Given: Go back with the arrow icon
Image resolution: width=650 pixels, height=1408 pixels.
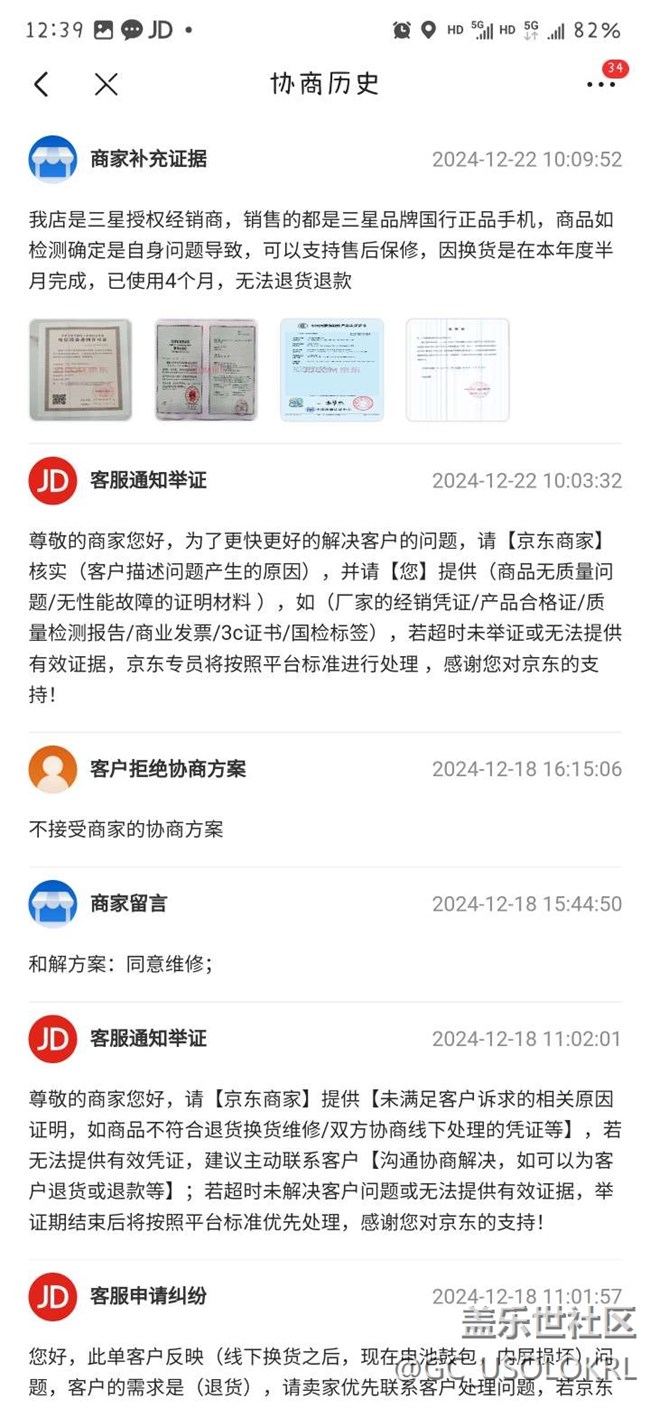Looking at the screenshot, I should [41, 84].
